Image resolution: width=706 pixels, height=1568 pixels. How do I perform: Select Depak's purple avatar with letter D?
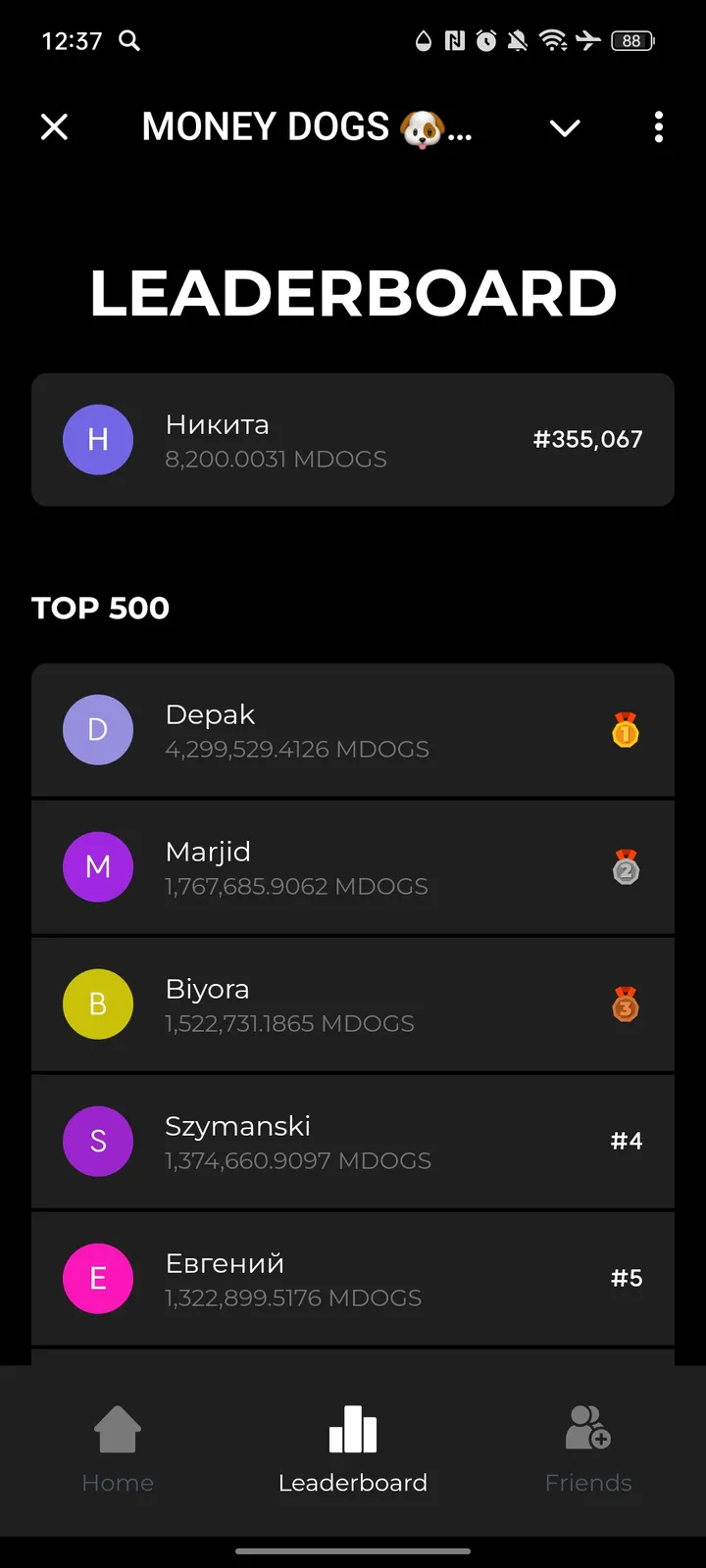click(98, 730)
